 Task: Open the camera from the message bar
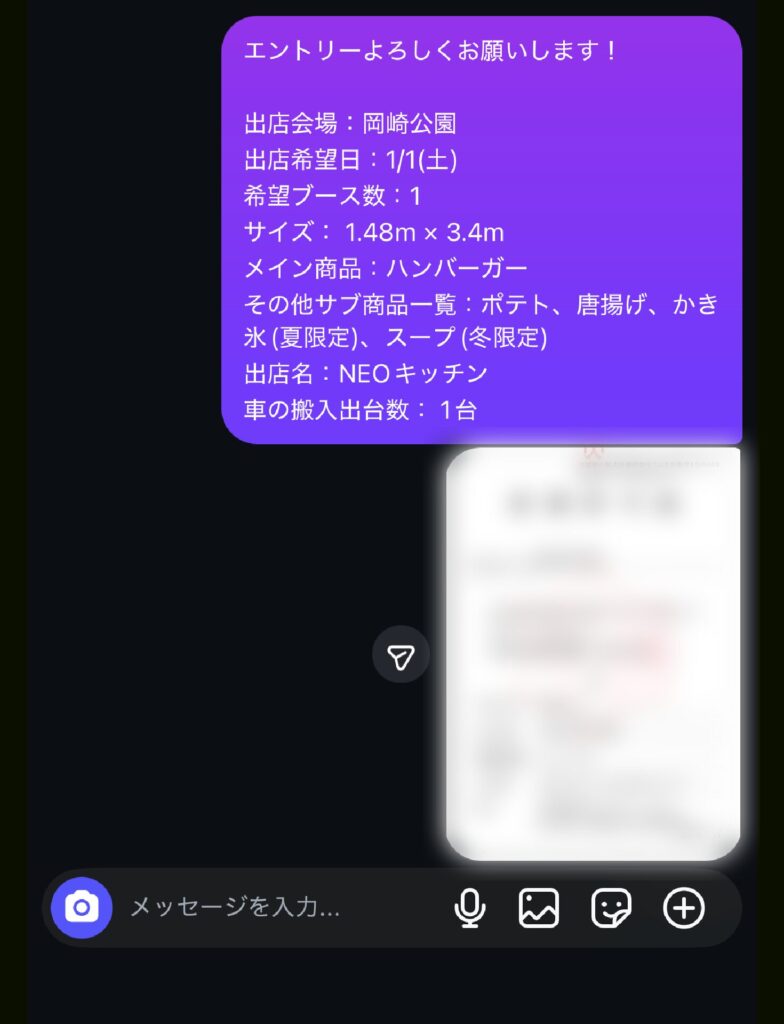(x=82, y=908)
